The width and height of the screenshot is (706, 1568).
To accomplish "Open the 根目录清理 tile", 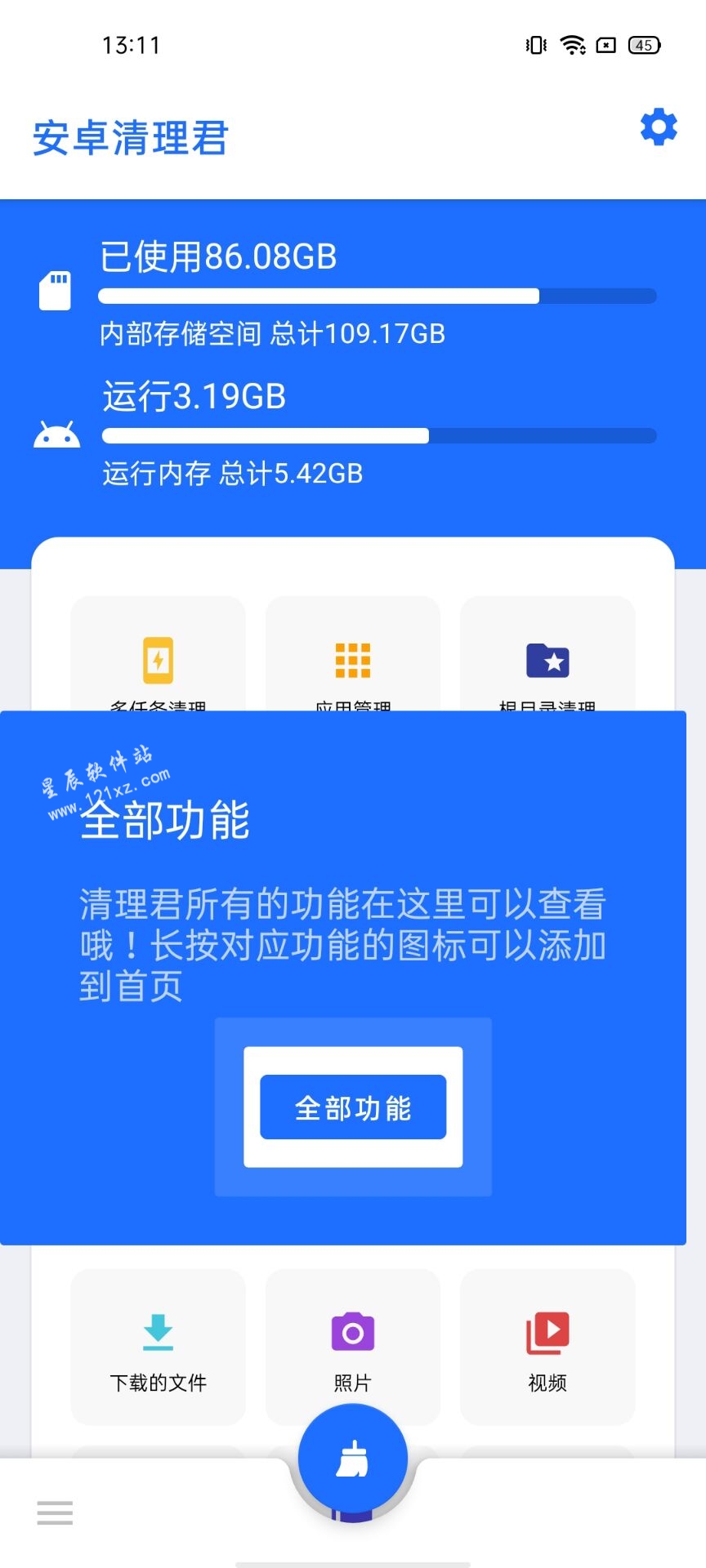I will pos(547,660).
